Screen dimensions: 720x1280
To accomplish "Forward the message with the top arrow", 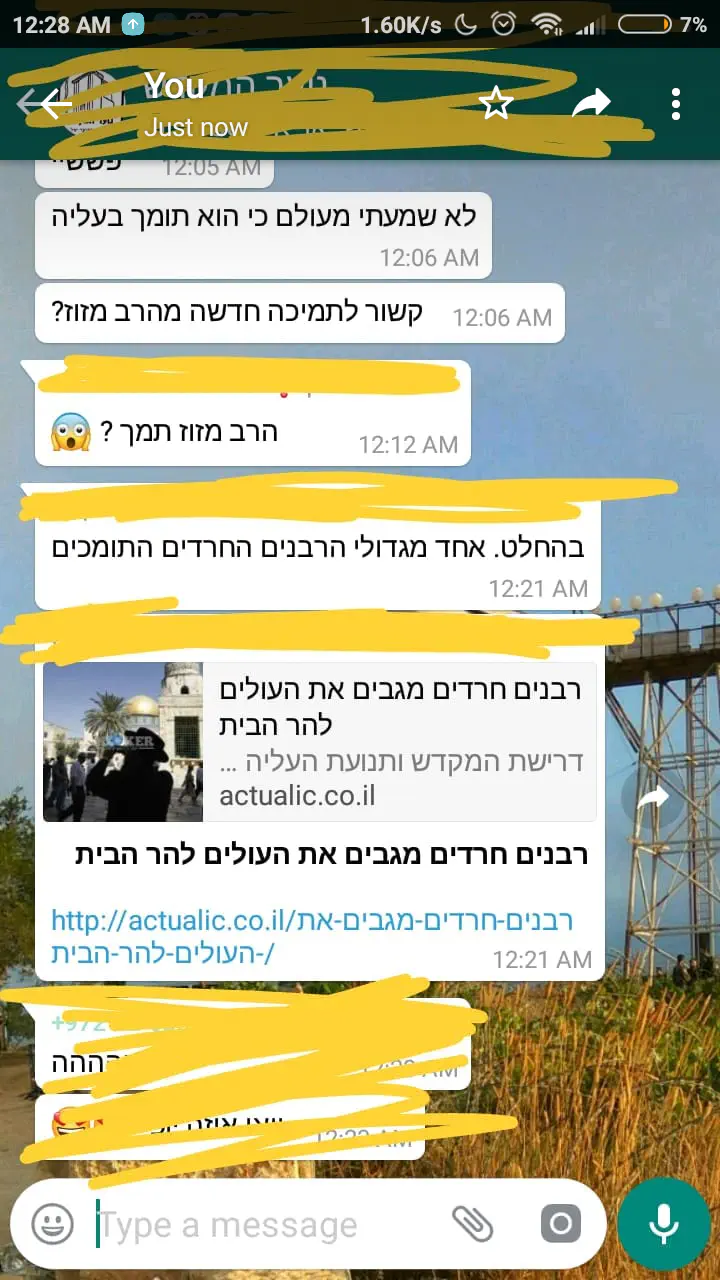I will coord(591,103).
